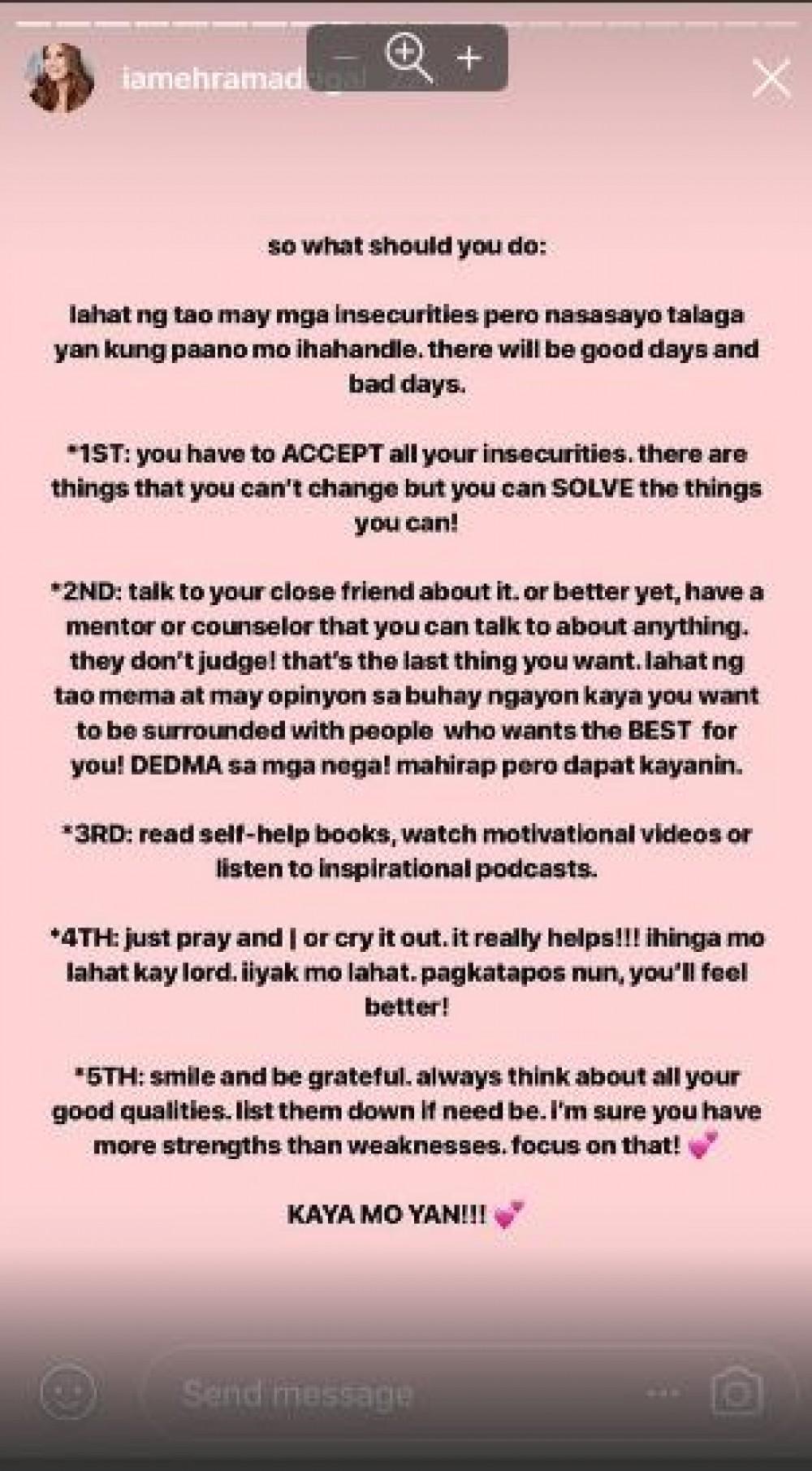The image size is (812, 1471).
Task: Zoom out with the minus button
Action: pyautogui.click(x=345, y=58)
